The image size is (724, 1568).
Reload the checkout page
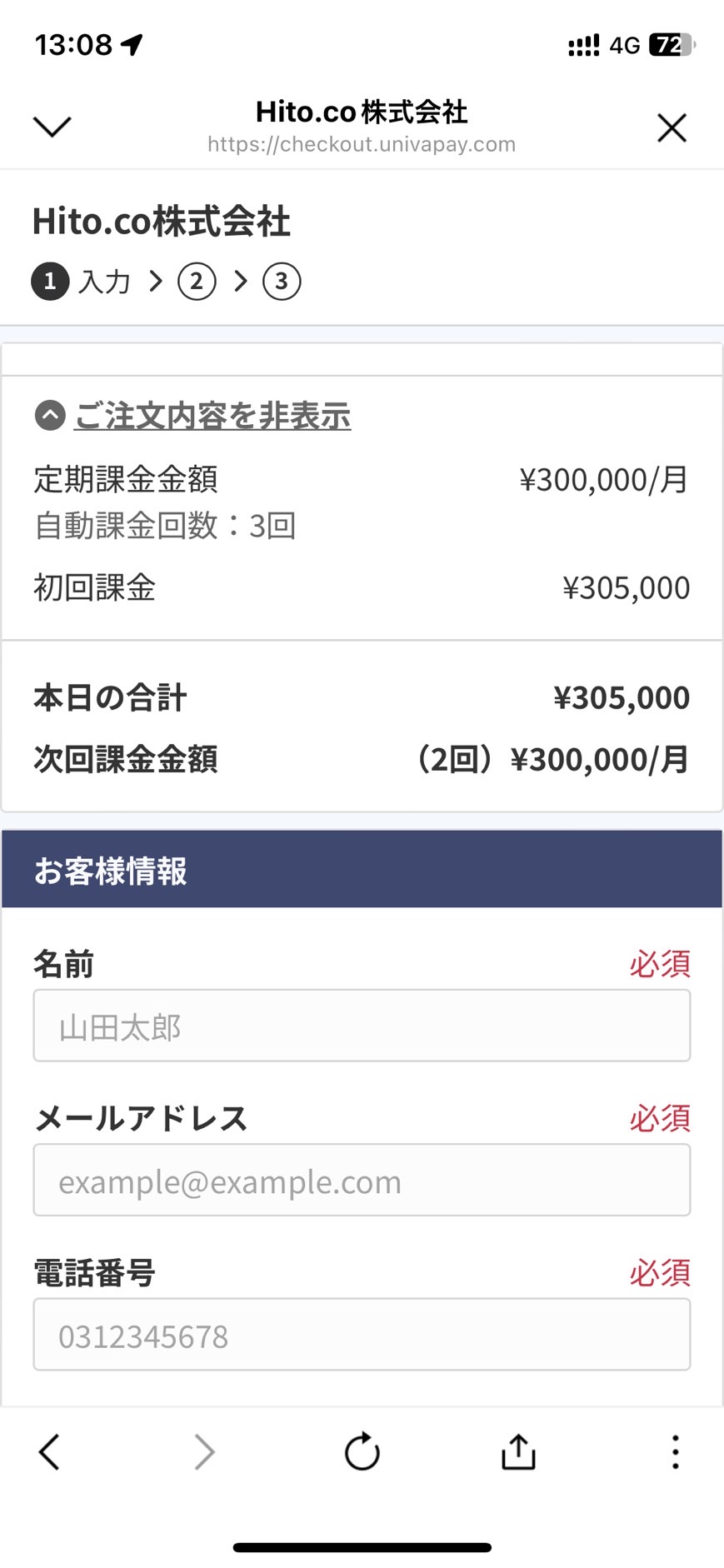click(362, 1451)
